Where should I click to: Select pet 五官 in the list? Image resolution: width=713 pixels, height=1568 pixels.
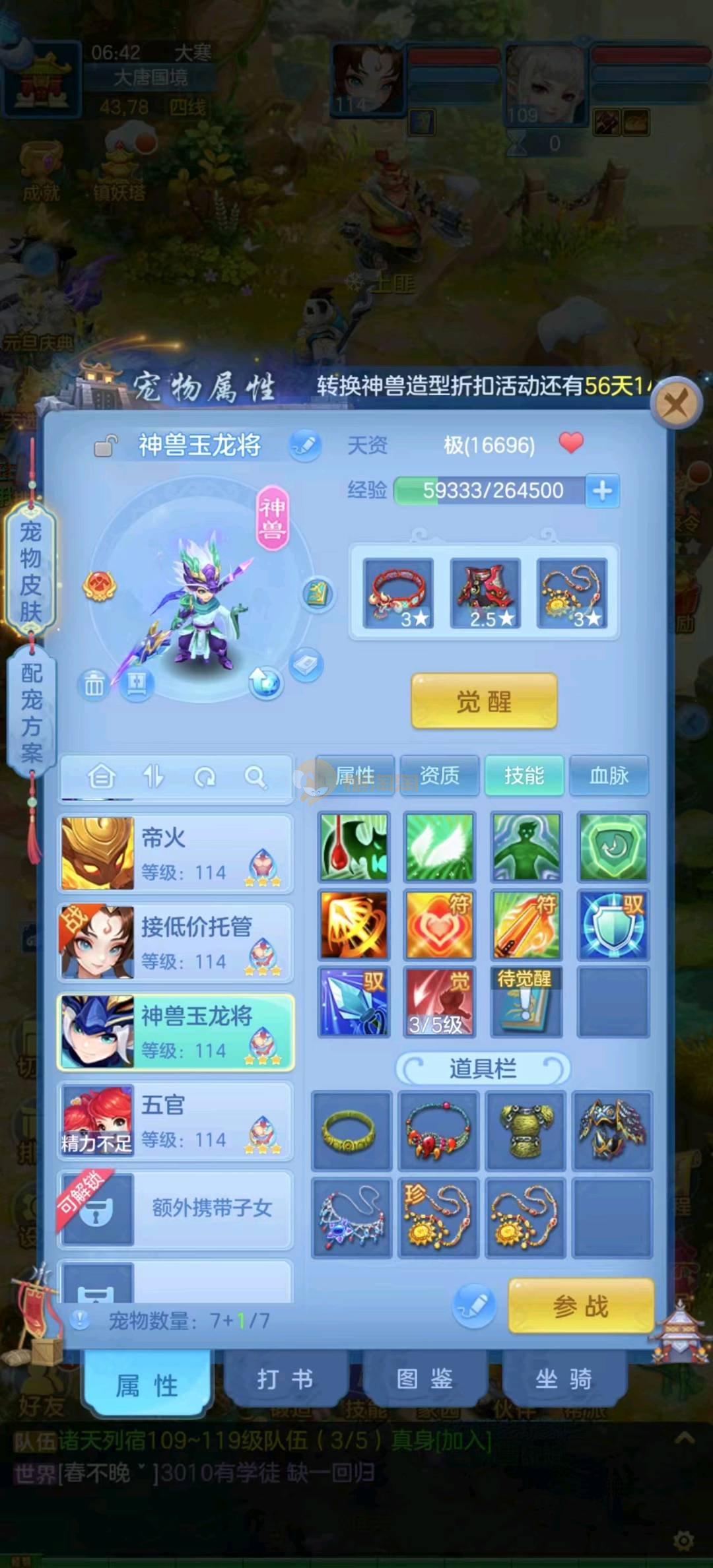point(176,1121)
